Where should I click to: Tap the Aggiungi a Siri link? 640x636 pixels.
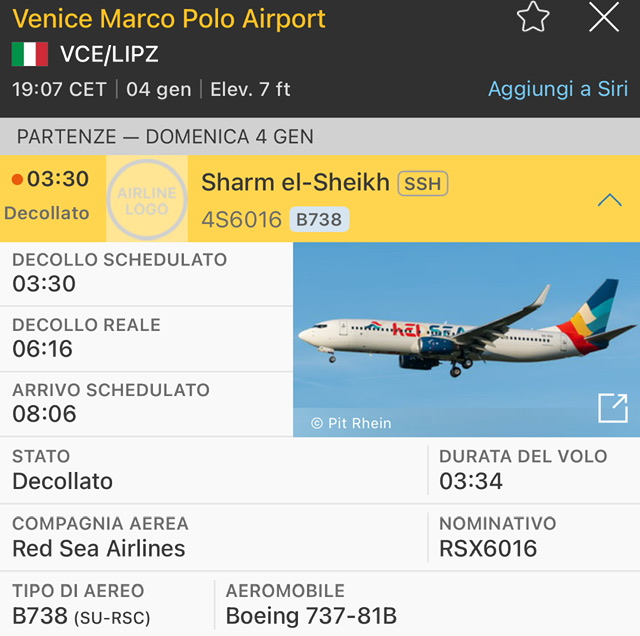tap(558, 89)
